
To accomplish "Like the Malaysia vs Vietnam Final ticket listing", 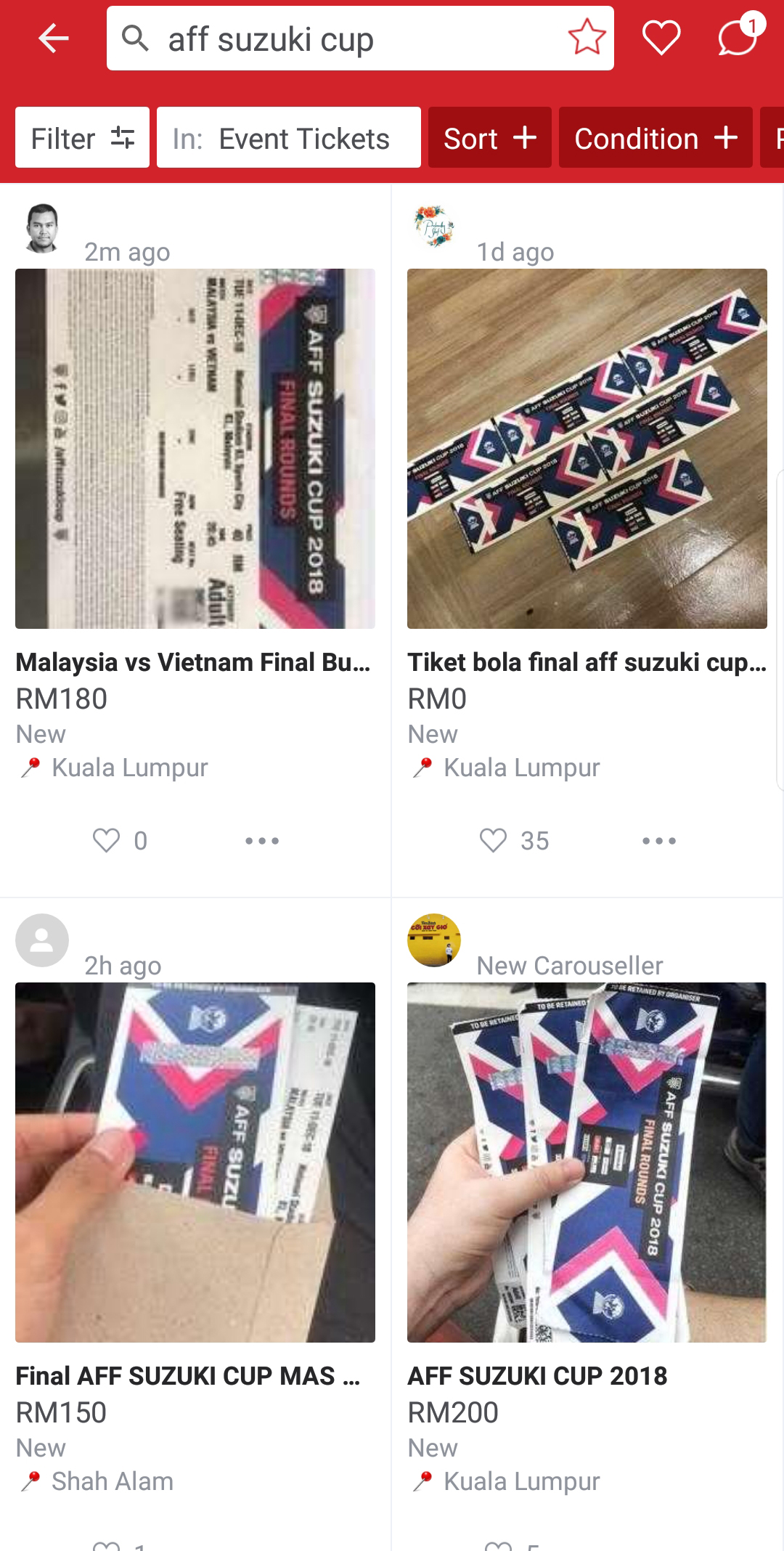I will point(109,842).
